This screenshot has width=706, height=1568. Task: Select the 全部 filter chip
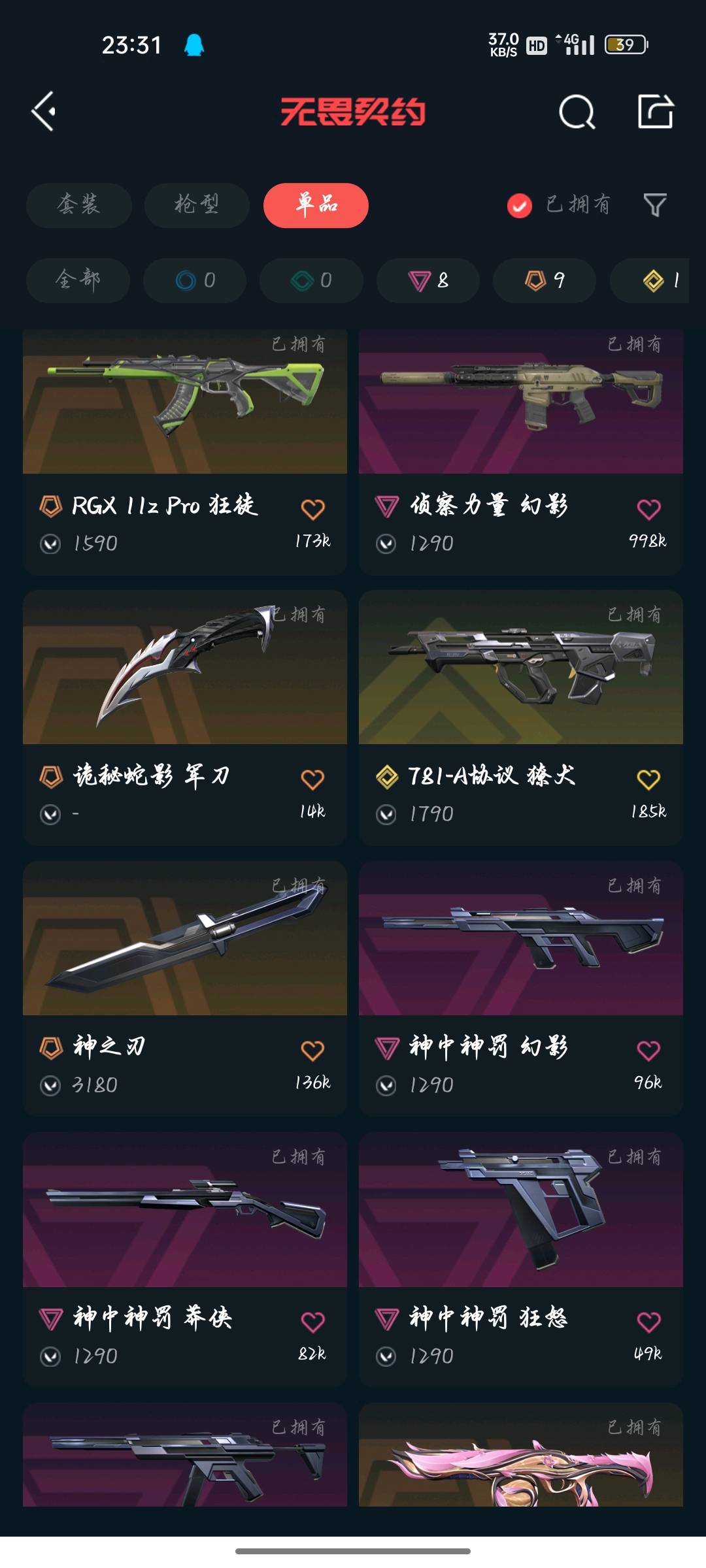tap(78, 280)
